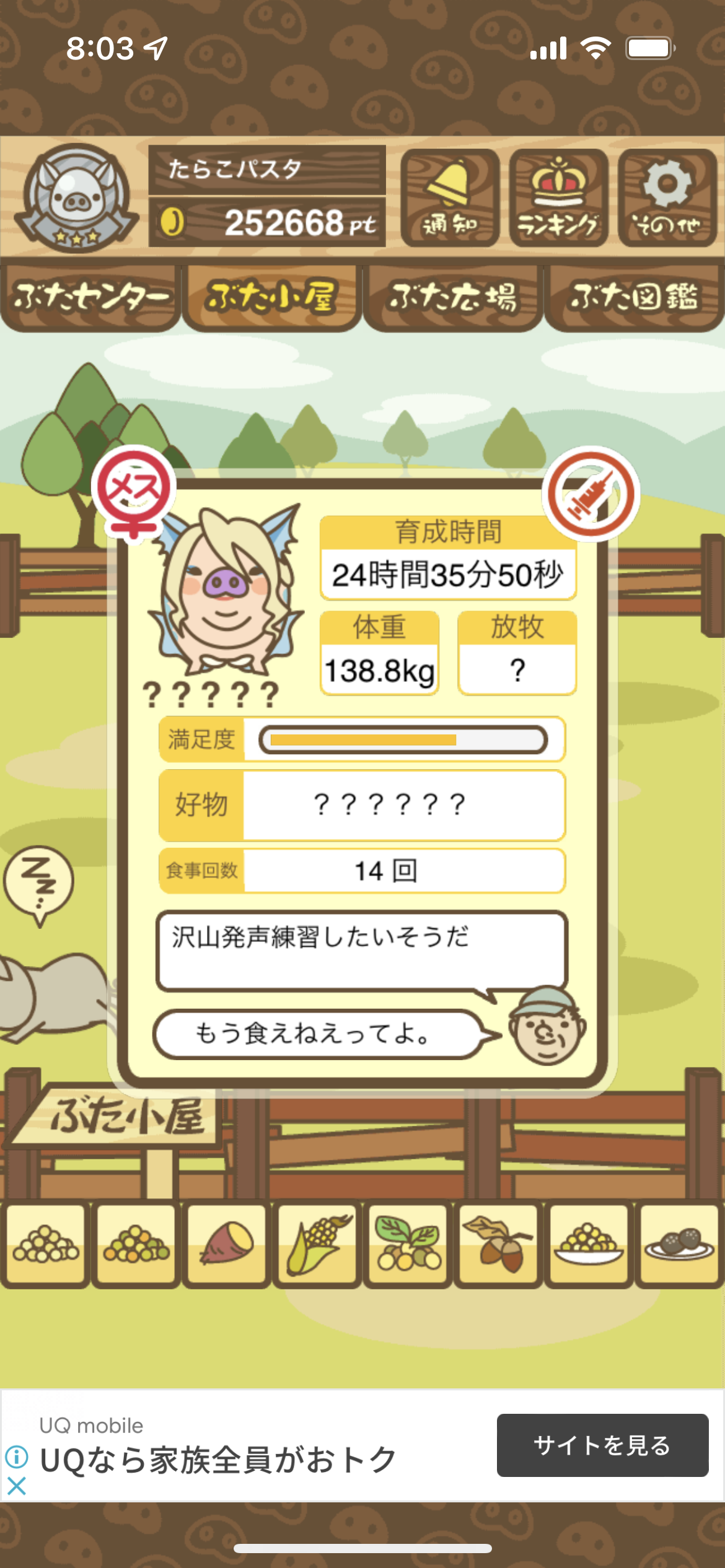Open the ランキング crown button
725x1568 pixels.
558,198
